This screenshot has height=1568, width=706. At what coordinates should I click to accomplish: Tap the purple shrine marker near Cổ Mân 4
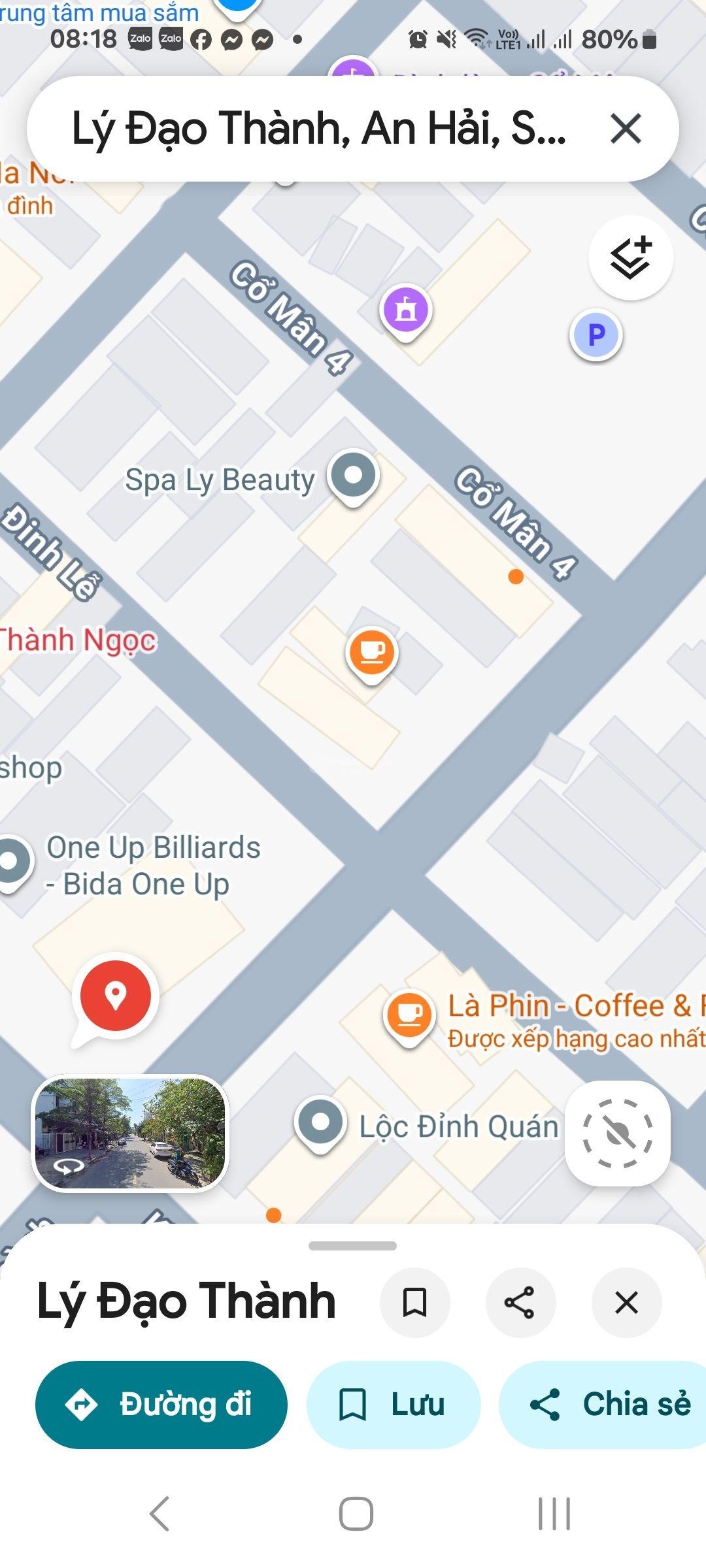pyautogui.click(x=405, y=310)
